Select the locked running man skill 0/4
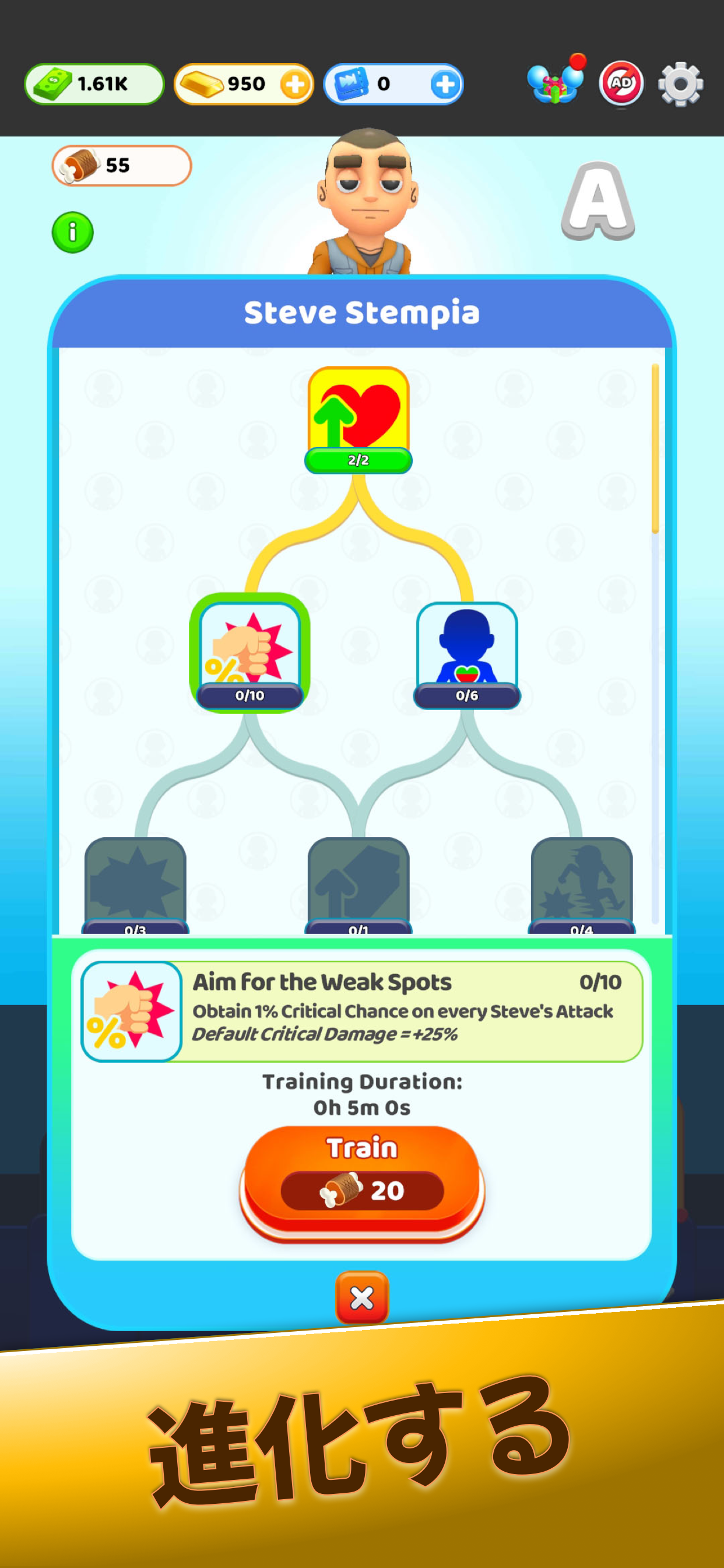This screenshot has height=1568, width=724. click(582, 884)
